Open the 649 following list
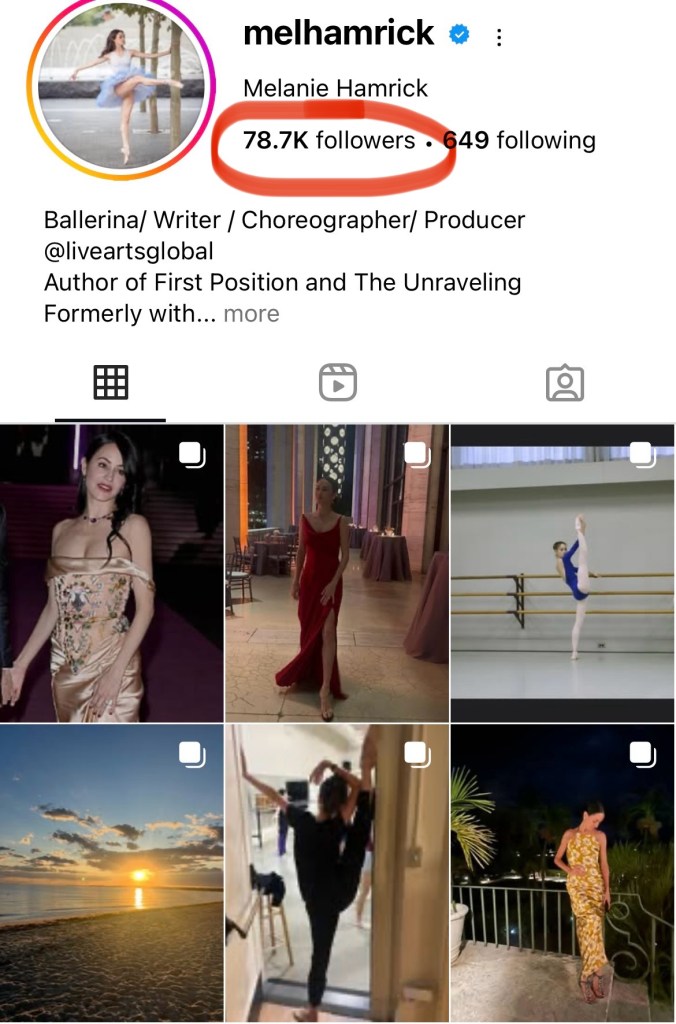This screenshot has height=1024, width=676. [519, 141]
